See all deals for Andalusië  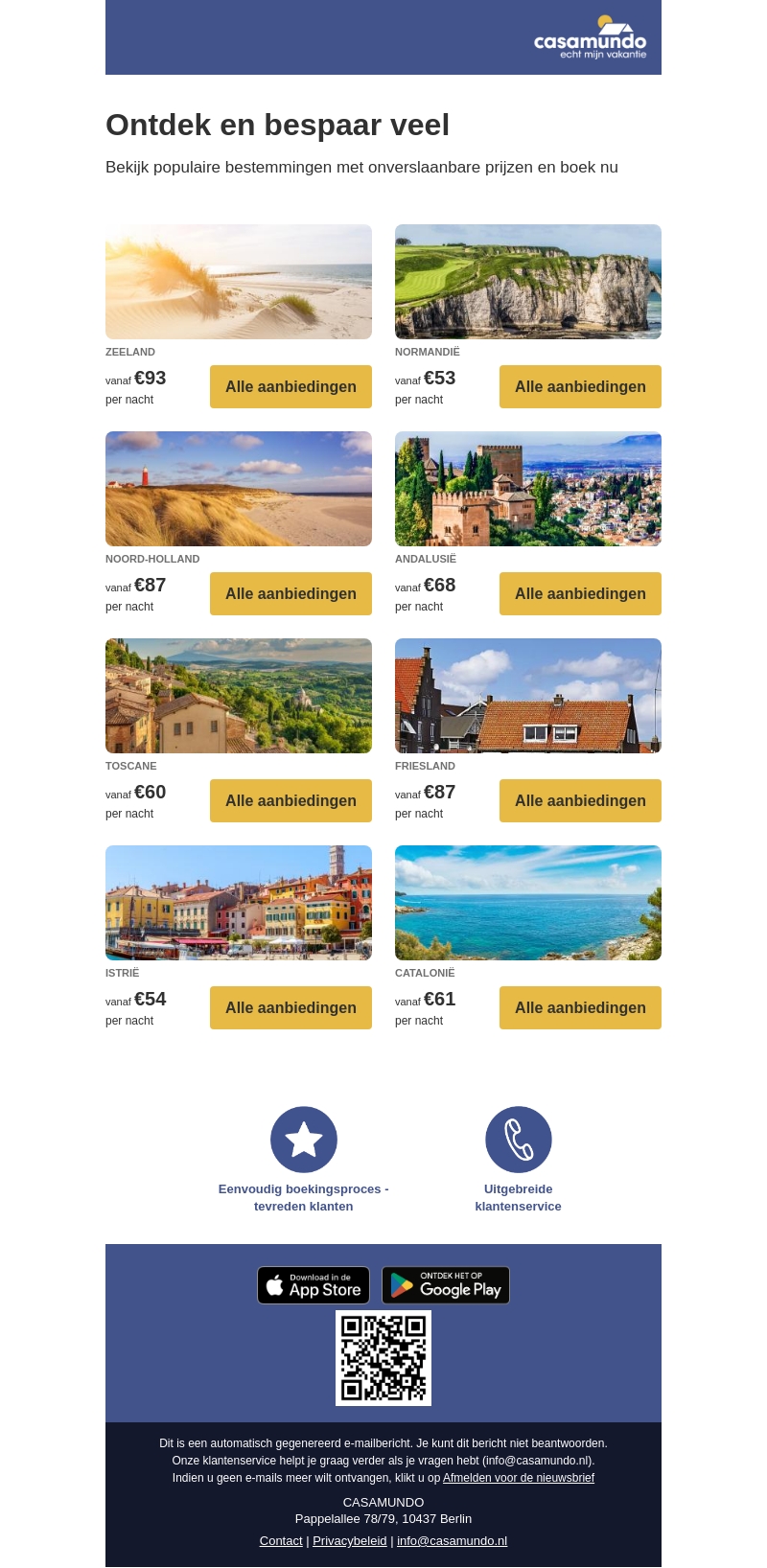tap(580, 593)
